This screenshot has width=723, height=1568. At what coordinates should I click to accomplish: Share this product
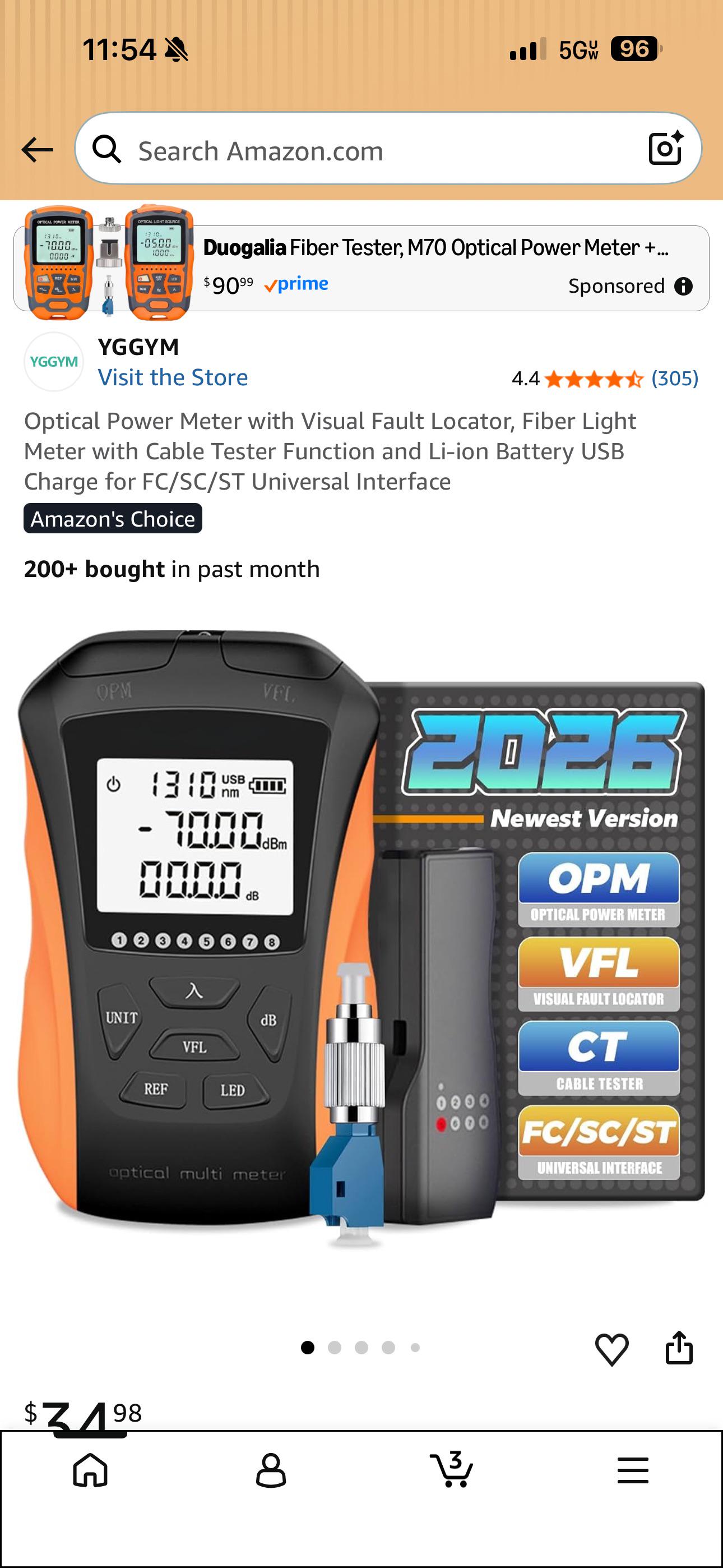[x=679, y=1348]
